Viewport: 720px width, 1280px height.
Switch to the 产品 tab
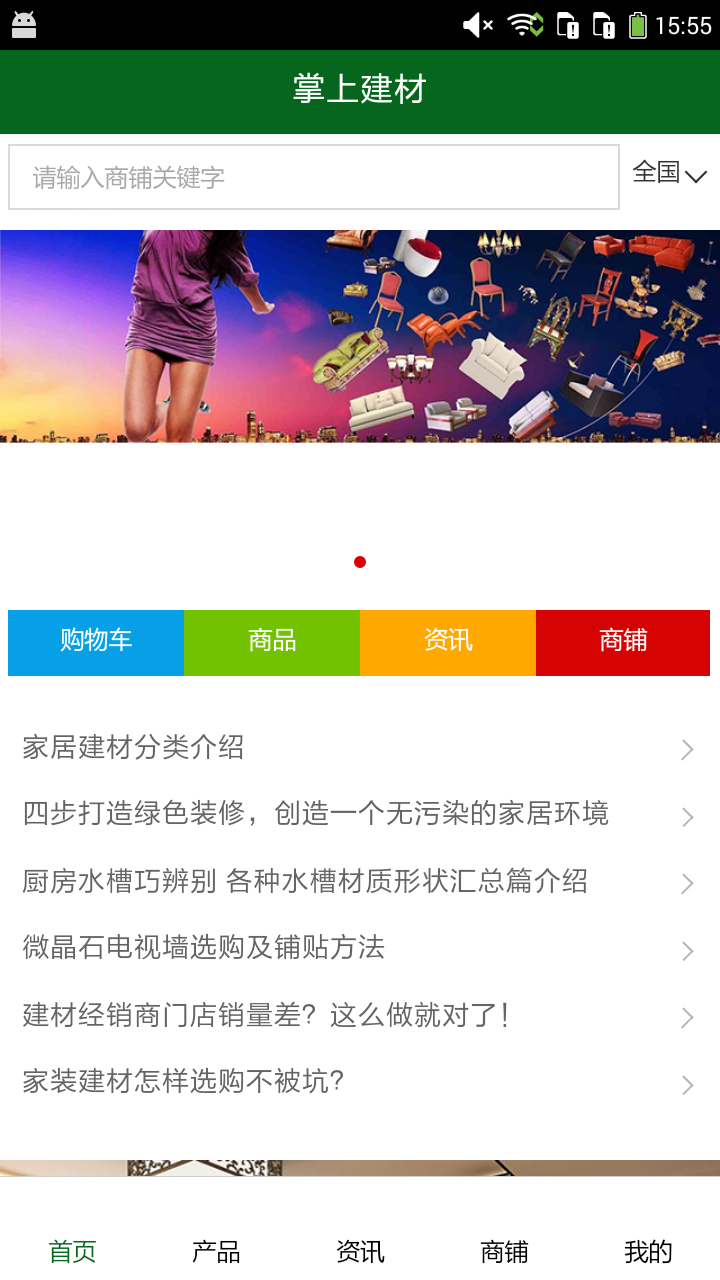point(216,1251)
